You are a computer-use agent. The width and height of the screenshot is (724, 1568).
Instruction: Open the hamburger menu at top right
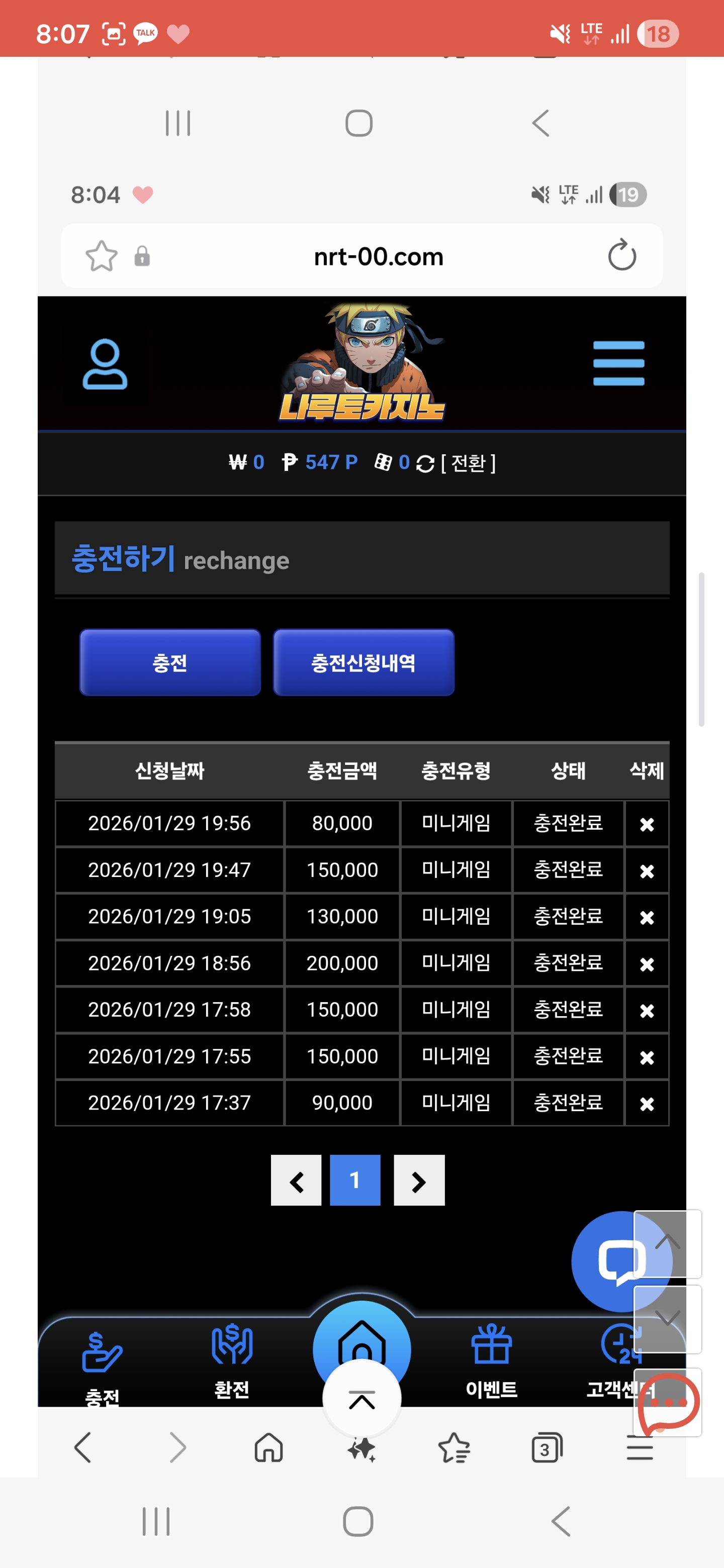[619, 363]
